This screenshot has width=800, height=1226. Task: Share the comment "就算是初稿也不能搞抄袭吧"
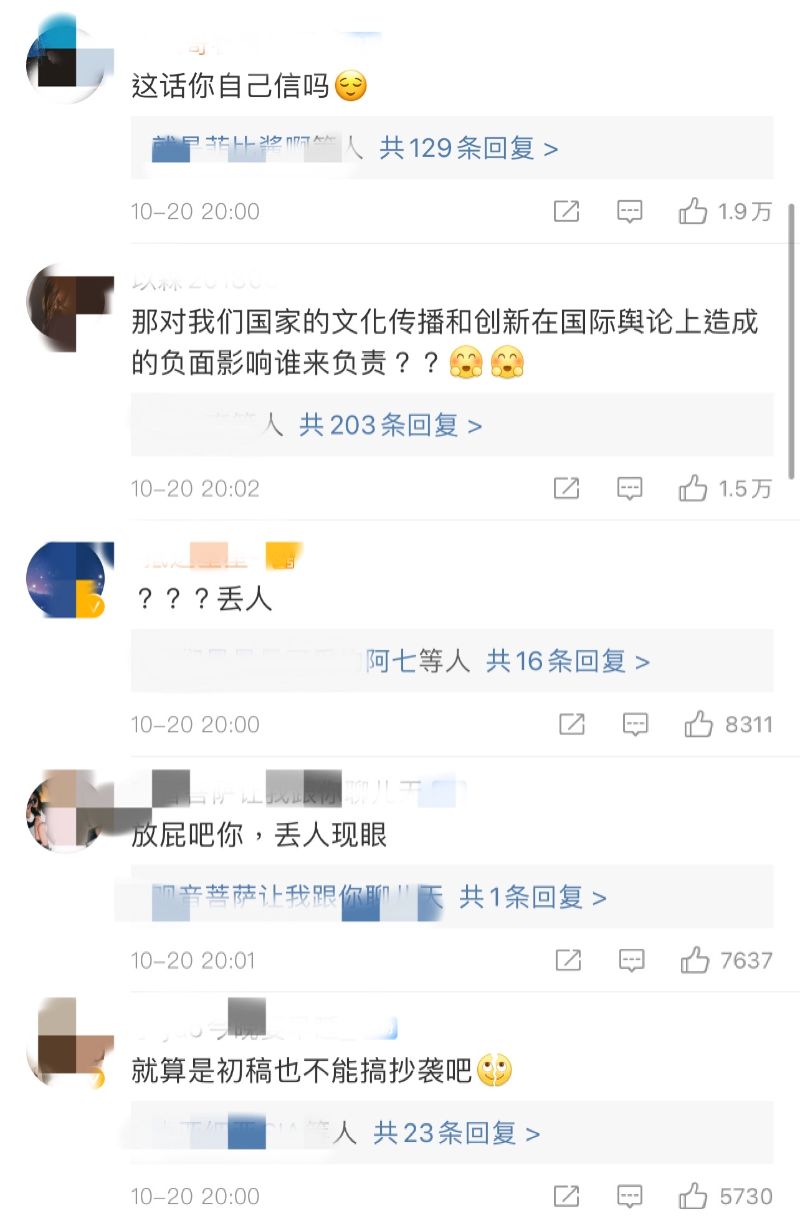coord(567,1196)
